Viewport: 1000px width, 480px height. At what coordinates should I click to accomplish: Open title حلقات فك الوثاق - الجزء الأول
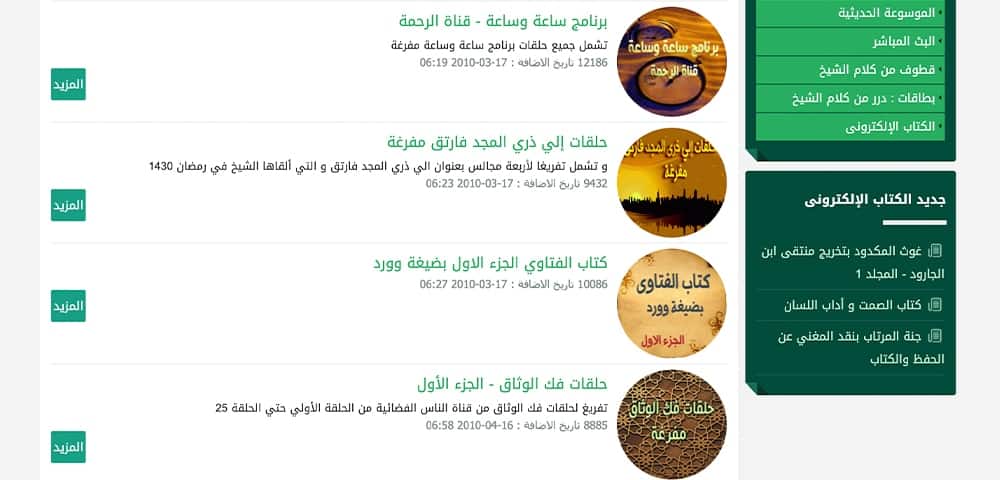(x=512, y=383)
